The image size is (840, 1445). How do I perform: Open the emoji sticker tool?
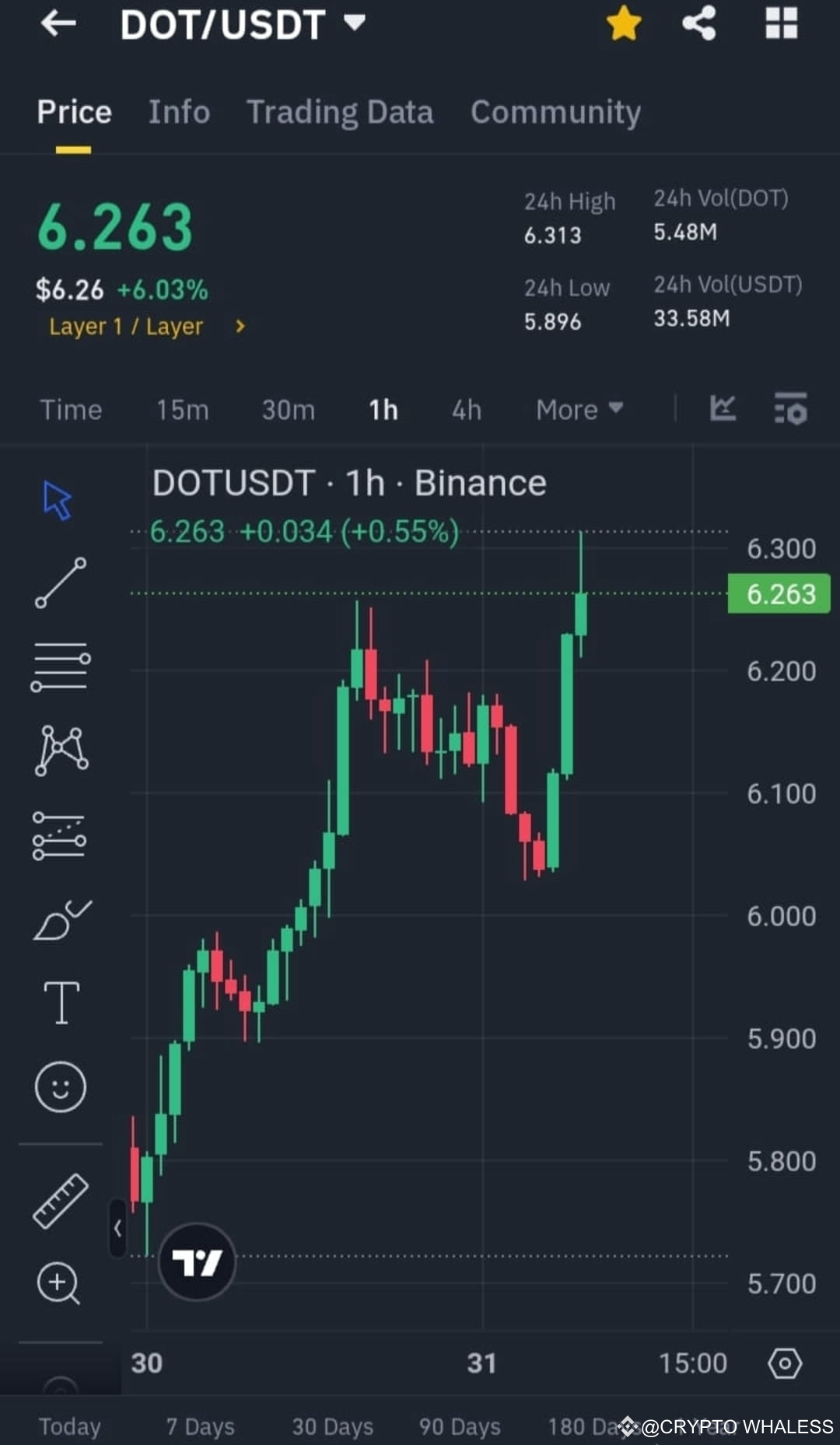(x=61, y=1087)
